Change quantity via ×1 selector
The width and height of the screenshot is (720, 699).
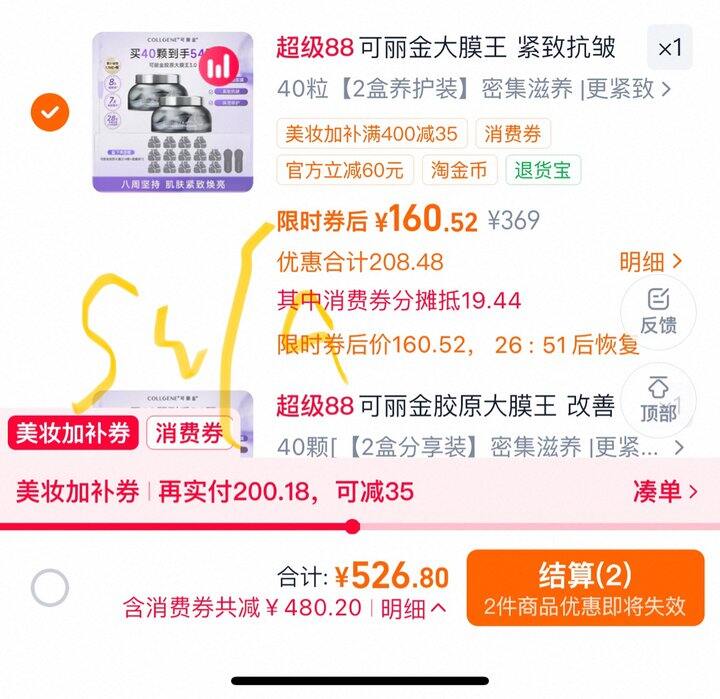[x=669, y=47]
